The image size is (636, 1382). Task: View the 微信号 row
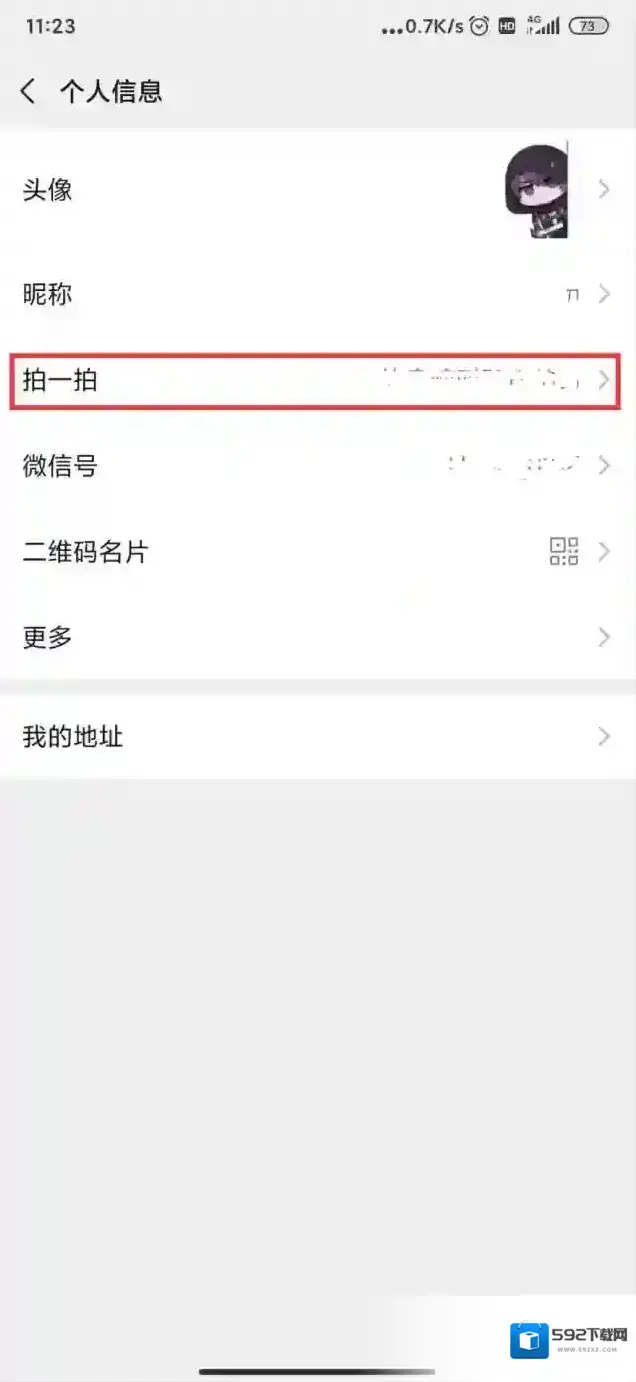(x=318, y=466)
